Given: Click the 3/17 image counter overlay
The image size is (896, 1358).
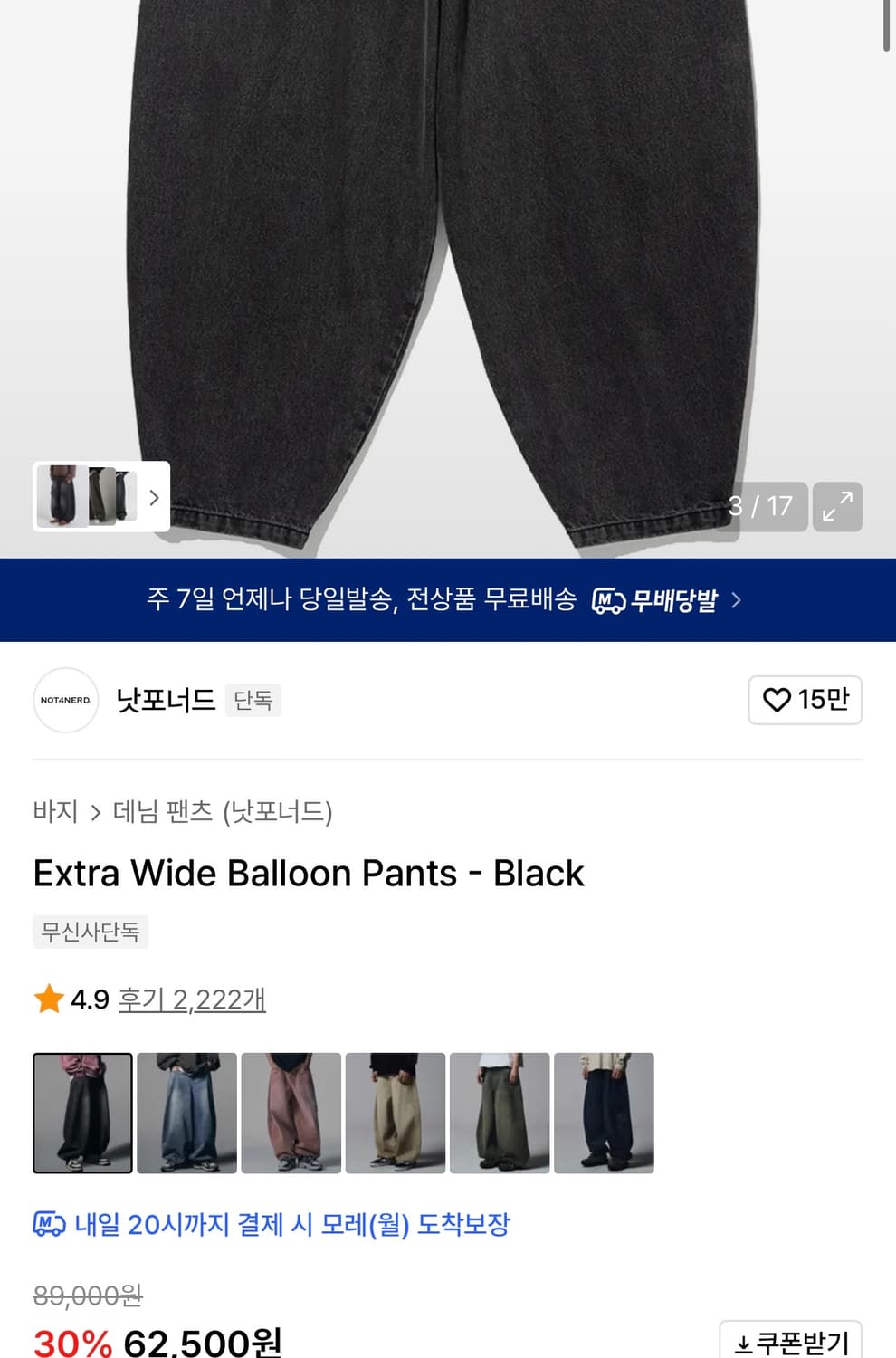Looking at the screenshot, I should pyautogui.click(x=762, y=507).
